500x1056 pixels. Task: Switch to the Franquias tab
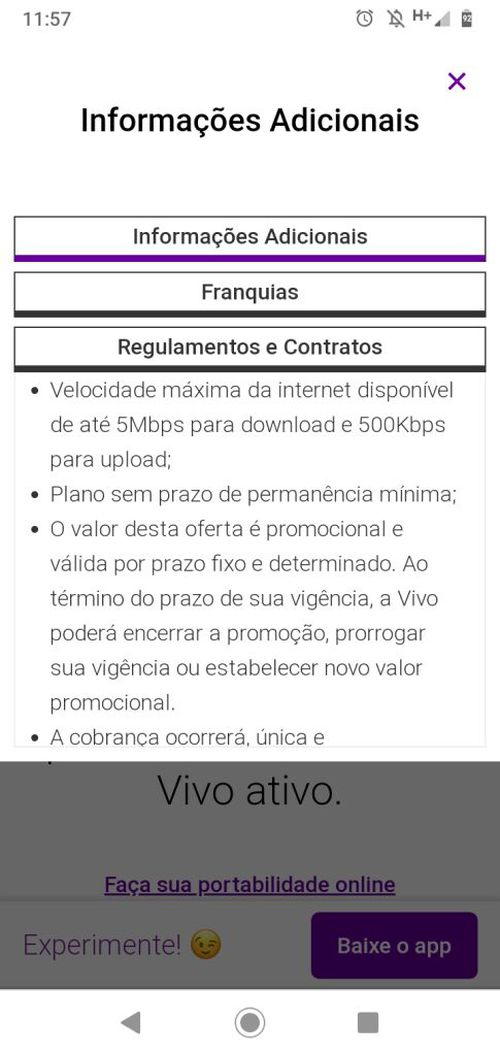point(250,294)
